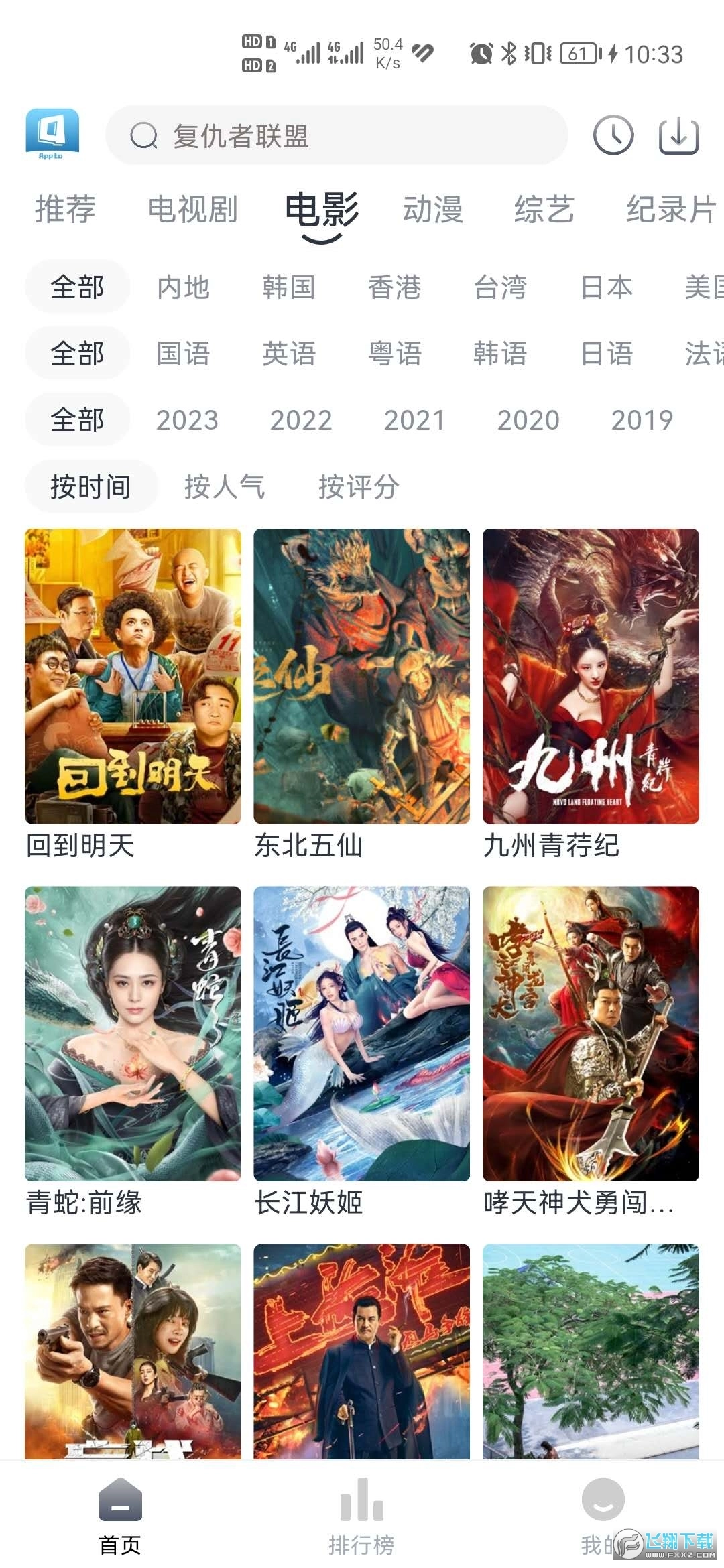Screen dimensions: 724x1568
Task: Select the 2021 year filter
Action: (x=416, y=419)
